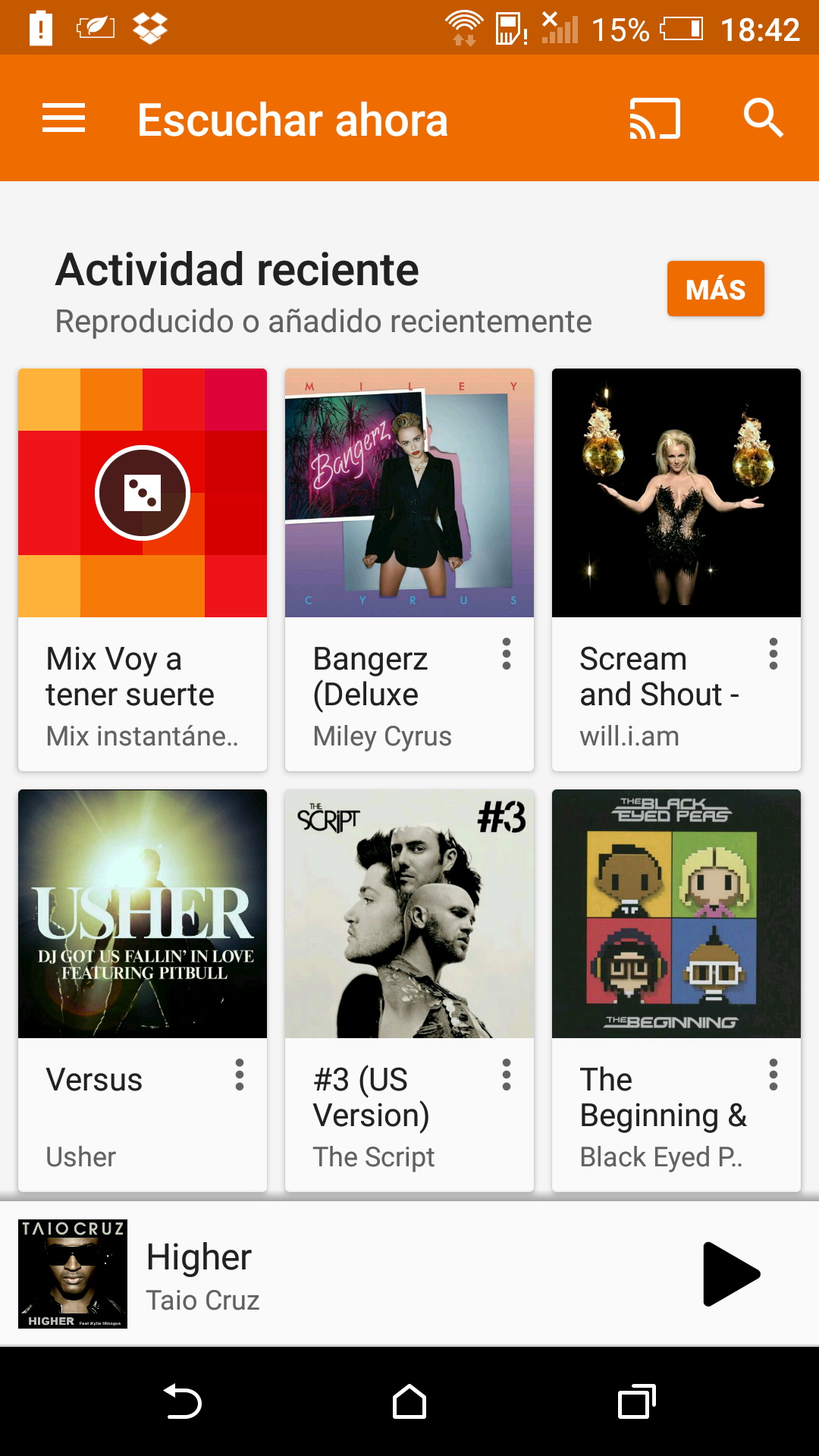Image resolution: width=819 pixels, height=1456 pixels.
Task: Open the cast to device icon
Action: (x=654, y=118)
